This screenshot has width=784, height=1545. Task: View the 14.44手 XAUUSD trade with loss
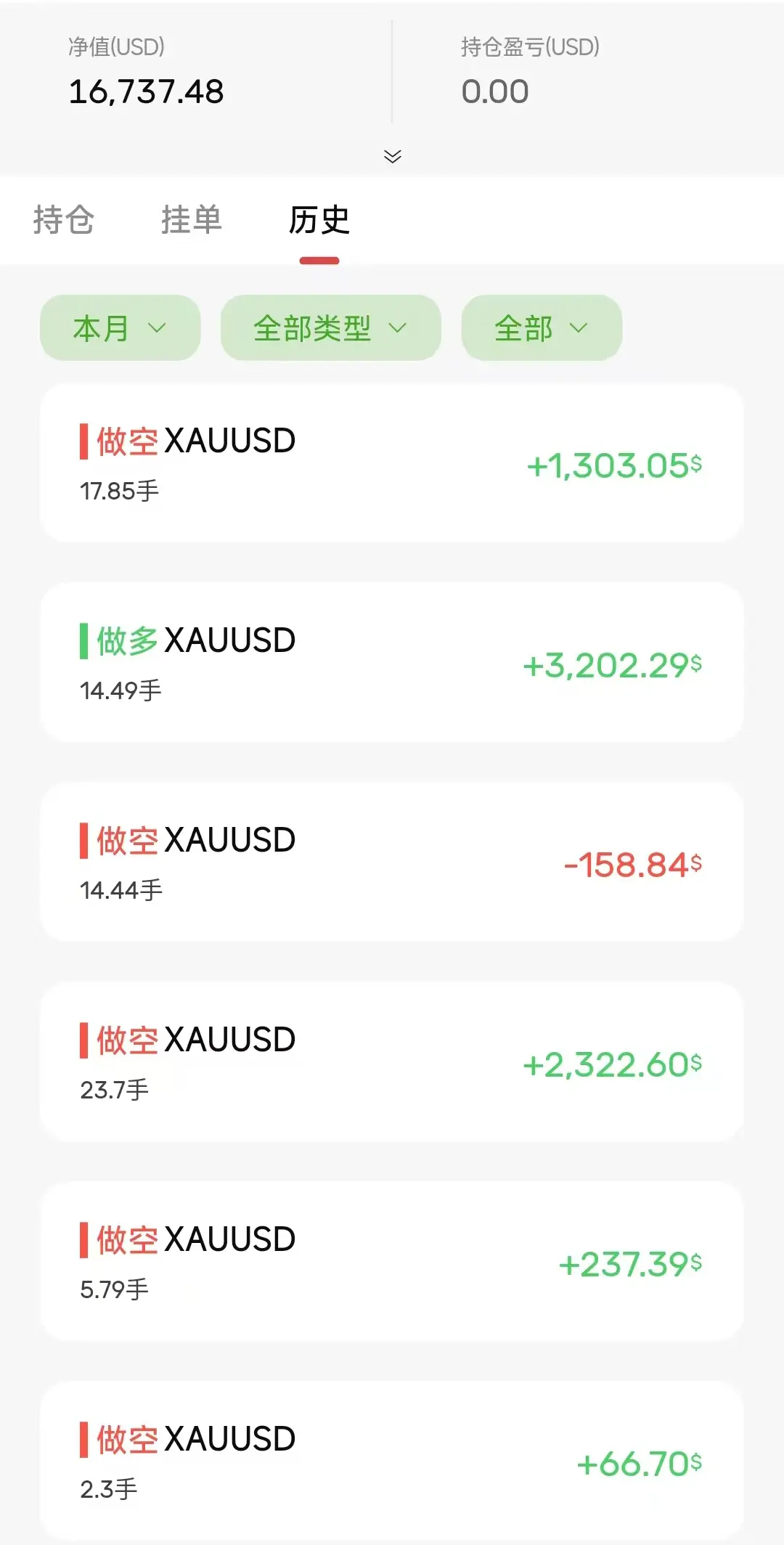click(x=392, y=863)
